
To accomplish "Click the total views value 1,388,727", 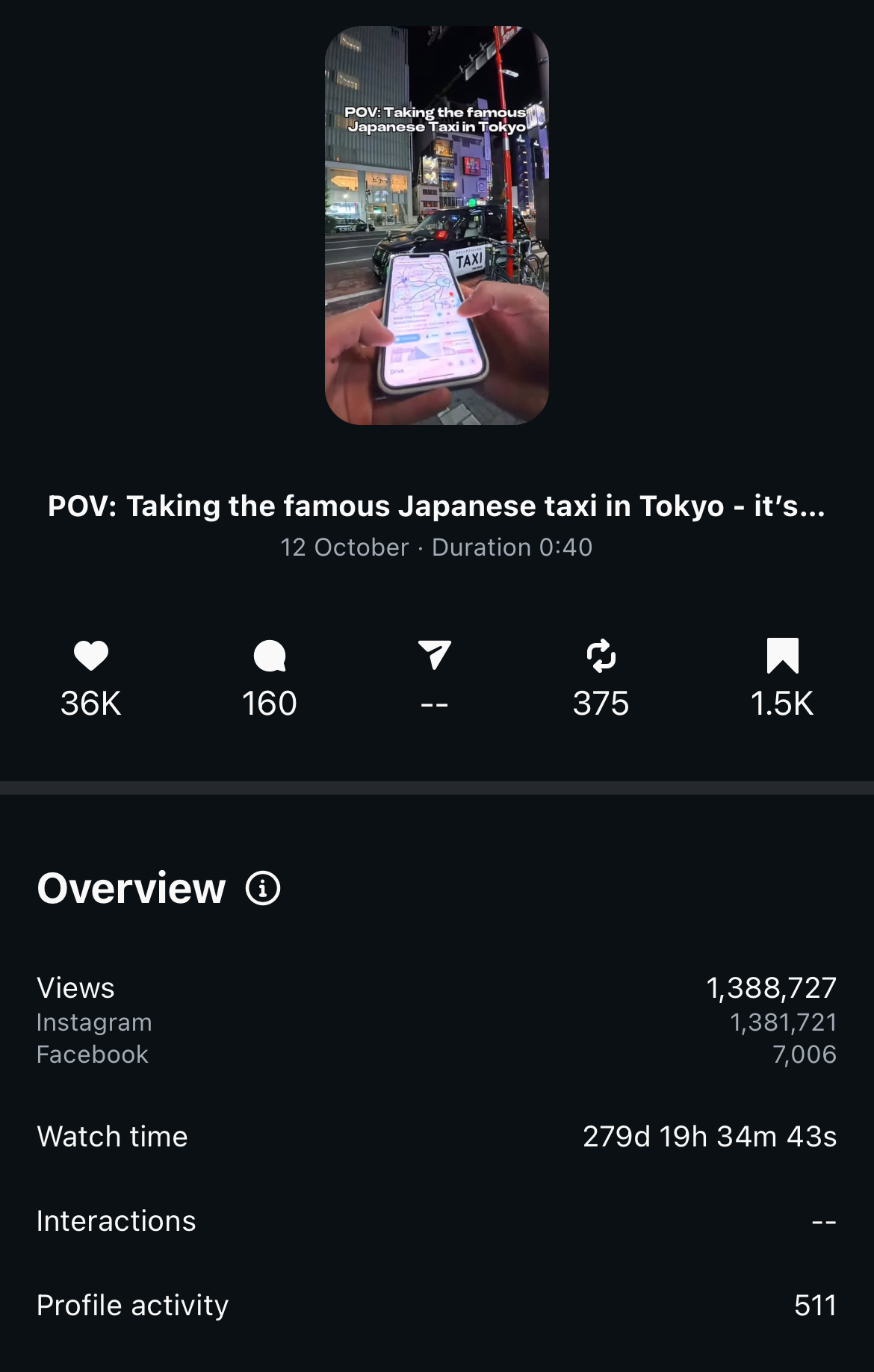I will point(772,987).
